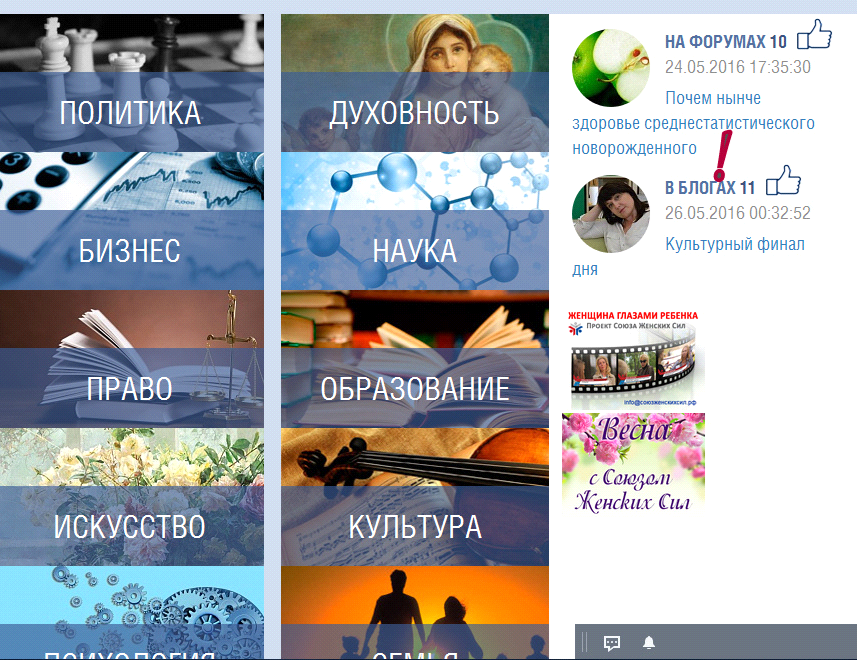Open blog post Культурный финал дня
Screen dimensions: 857x660
[735, 244]
